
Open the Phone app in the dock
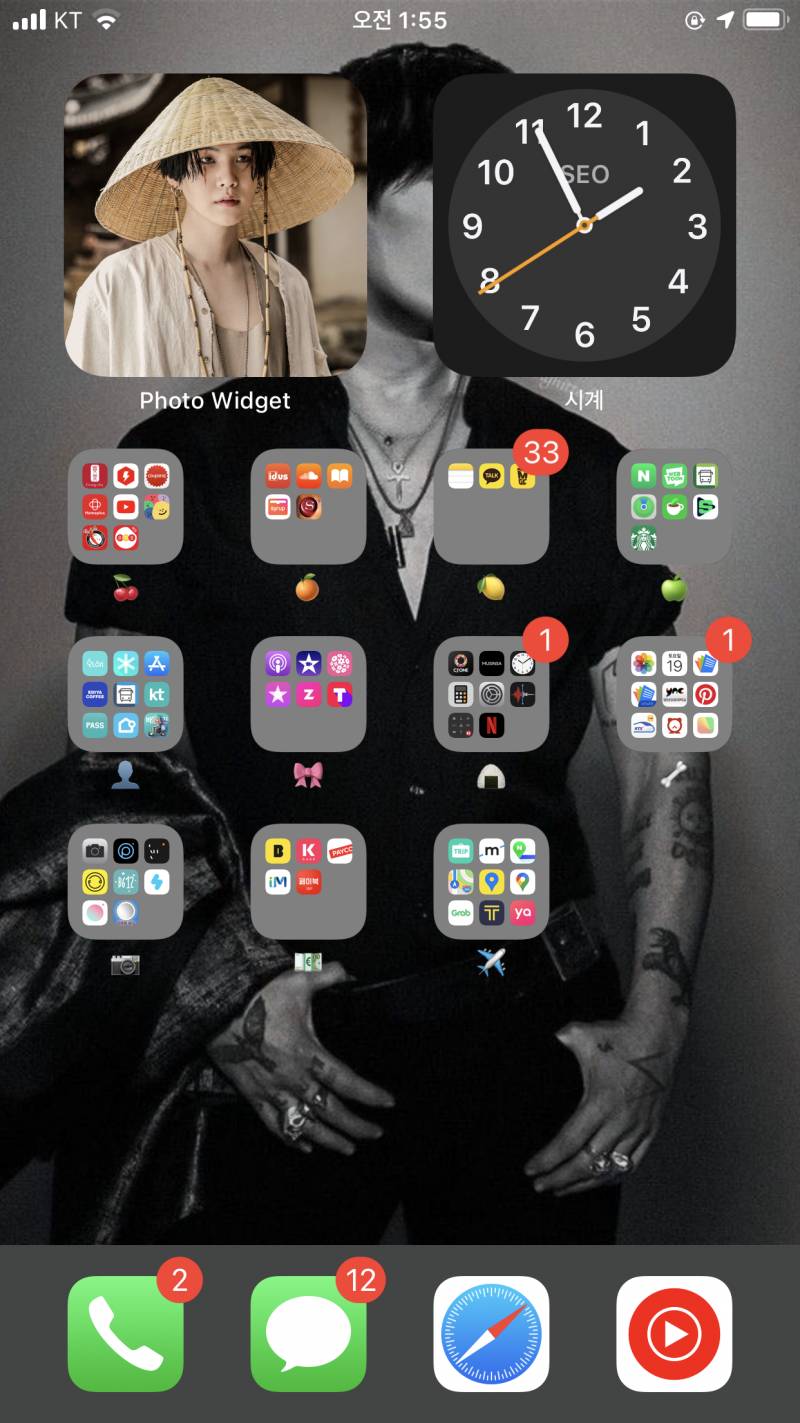coord(126,1333)
